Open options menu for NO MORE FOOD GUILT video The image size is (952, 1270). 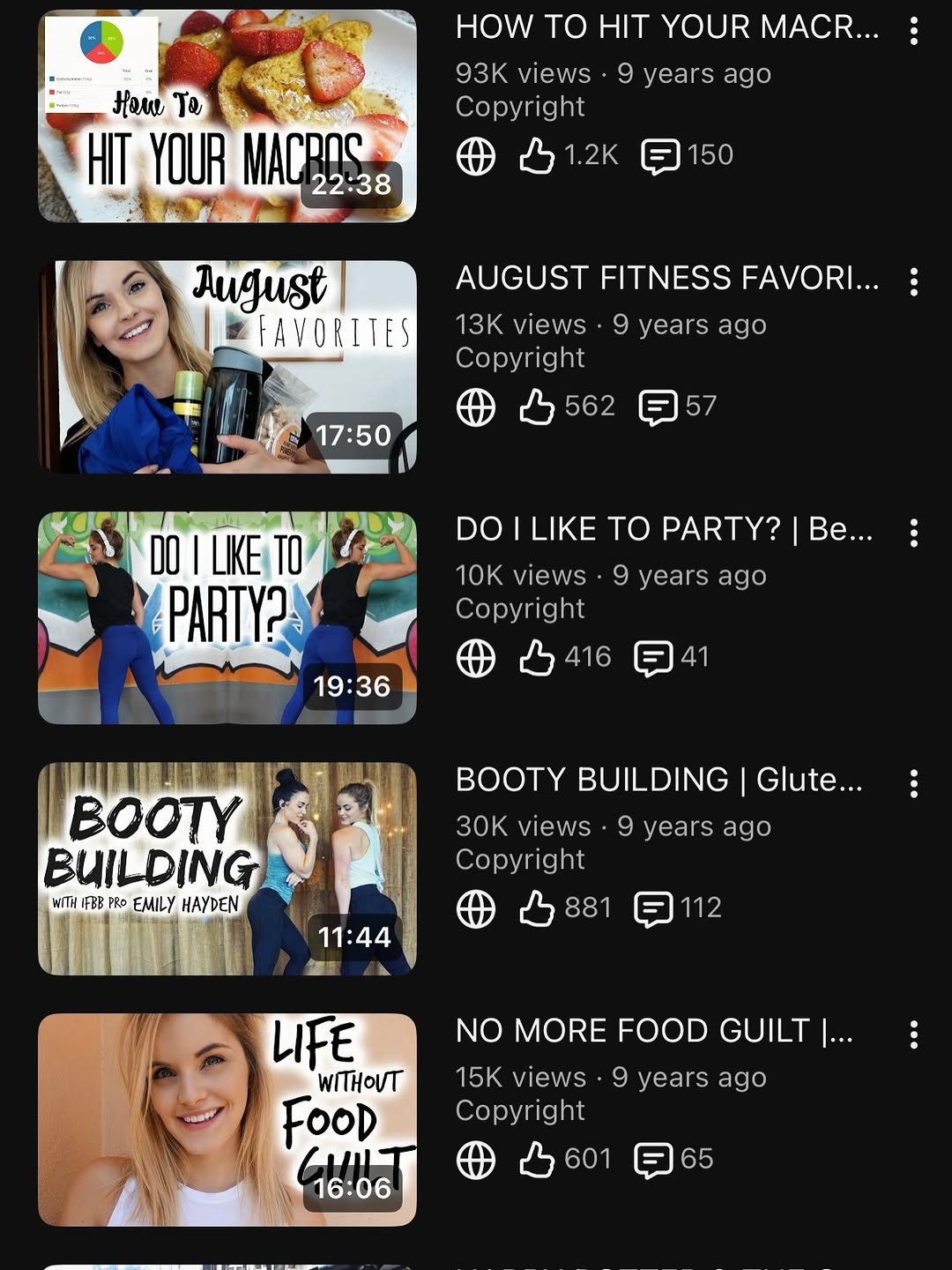pyautogui.click(x=914, y=1035)
